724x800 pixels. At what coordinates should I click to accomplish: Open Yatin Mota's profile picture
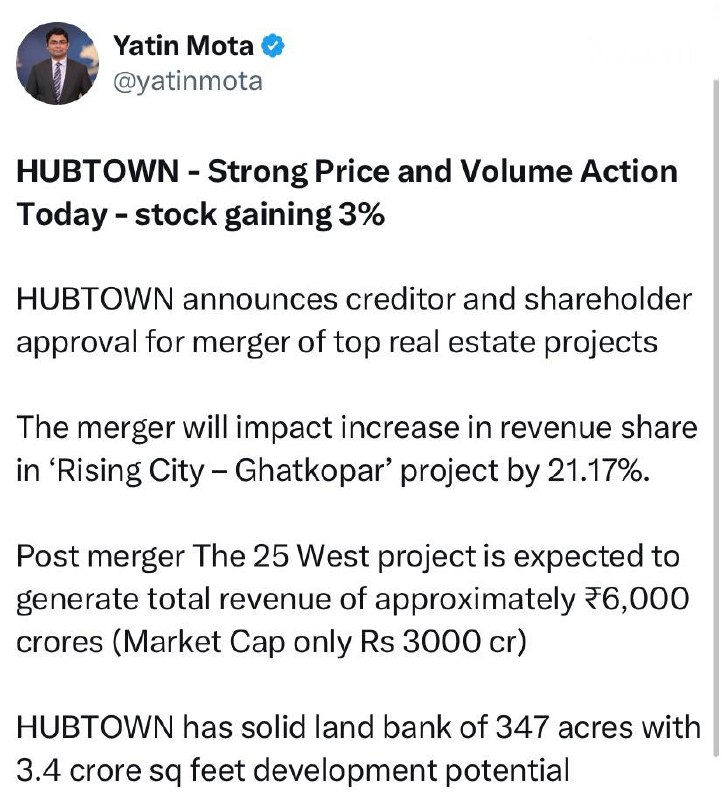pos(58,64)
